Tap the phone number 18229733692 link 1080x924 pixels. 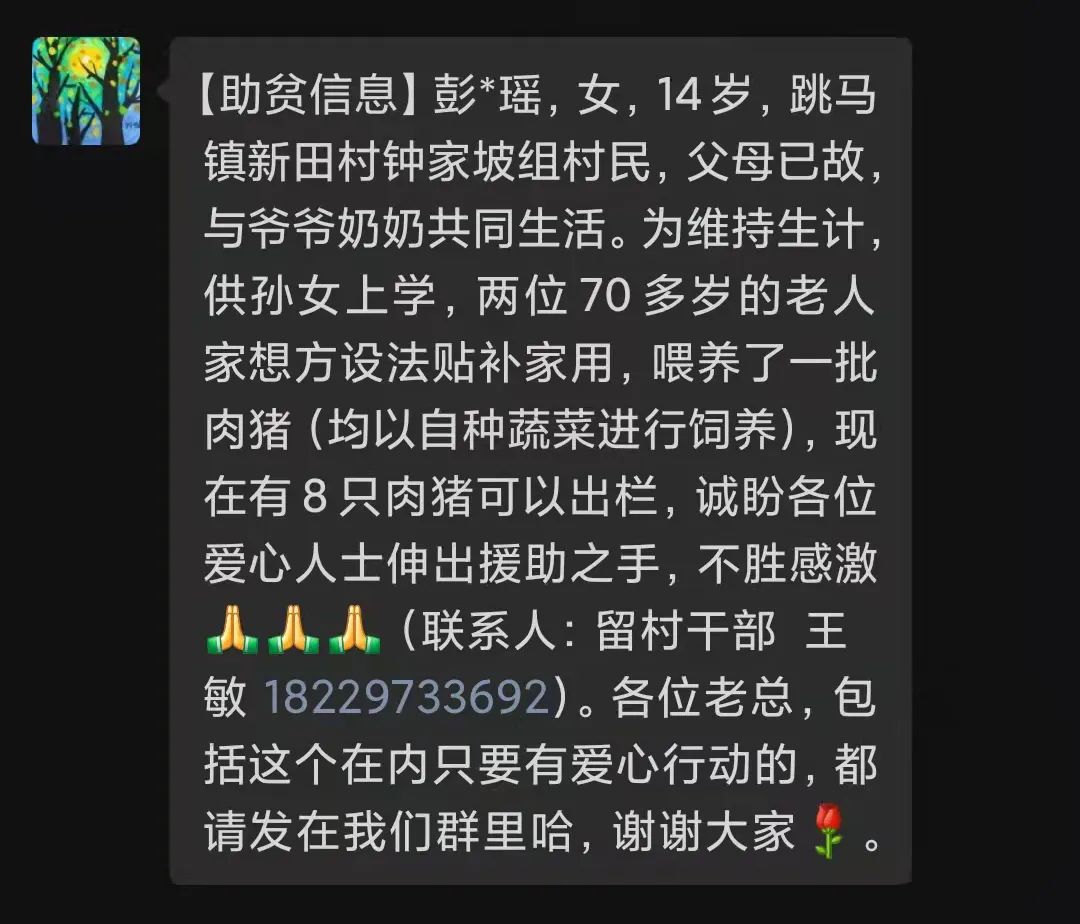[x=407, y=697]
